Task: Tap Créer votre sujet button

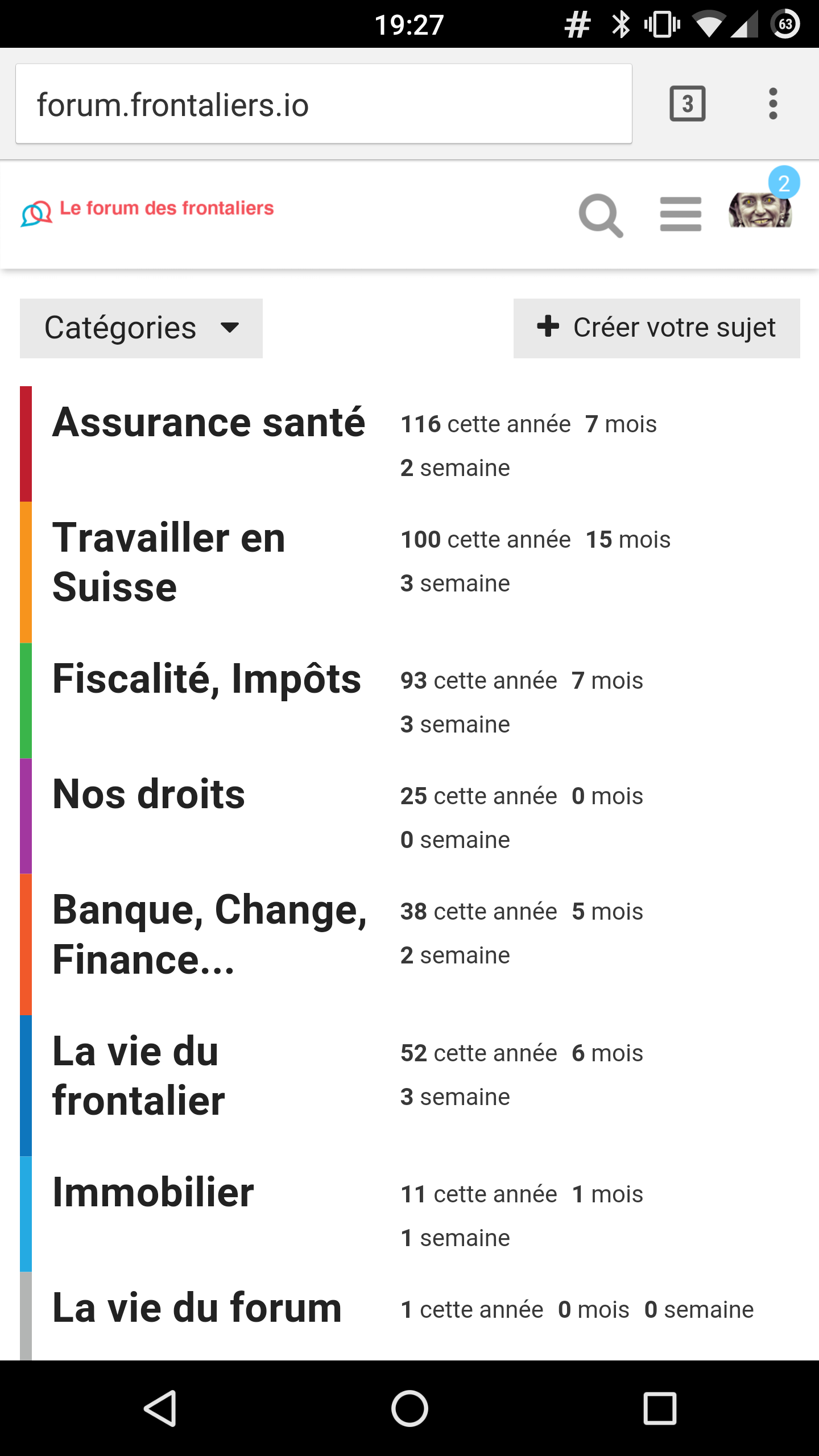Action: tap(657, 328)
